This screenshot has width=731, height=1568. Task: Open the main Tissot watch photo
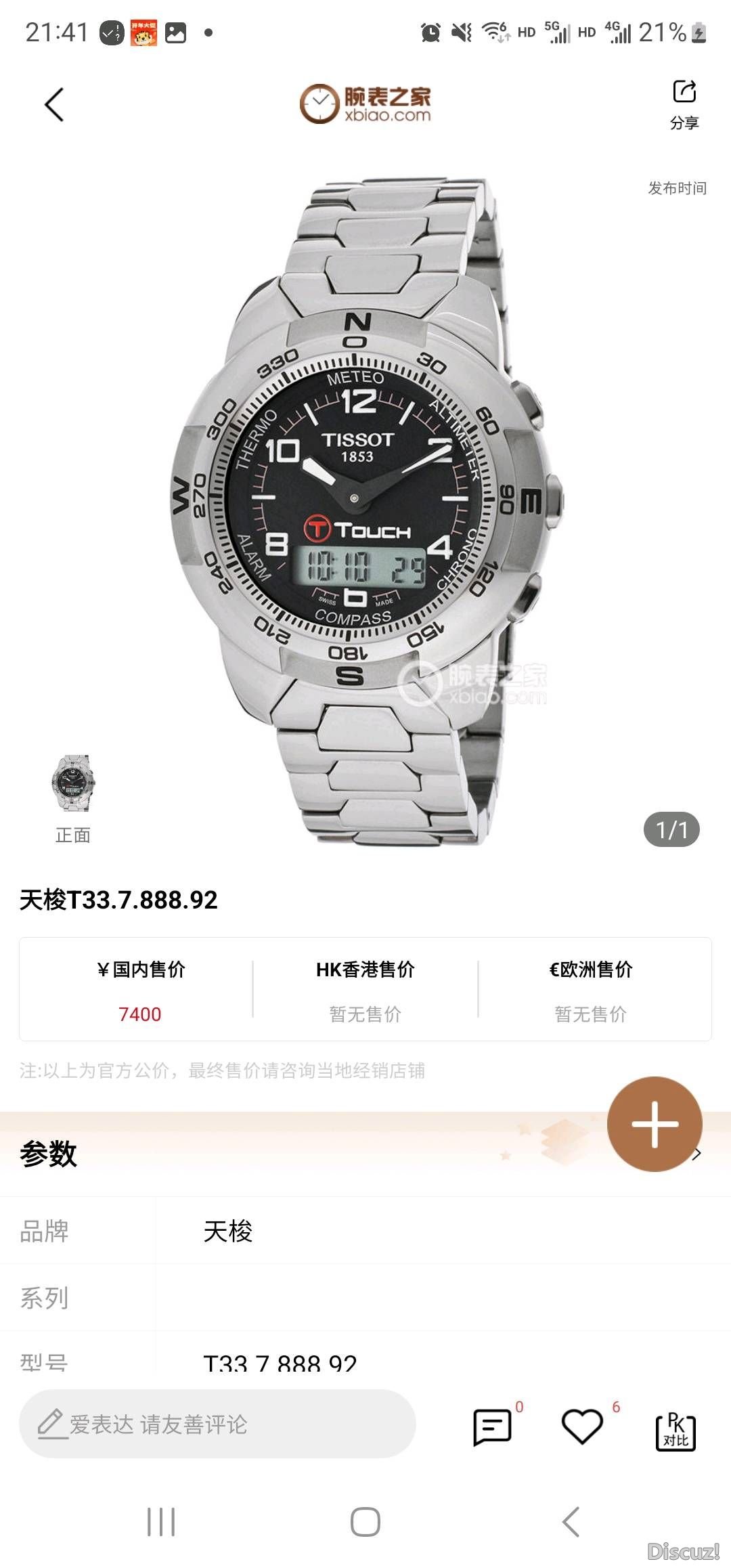365,508
